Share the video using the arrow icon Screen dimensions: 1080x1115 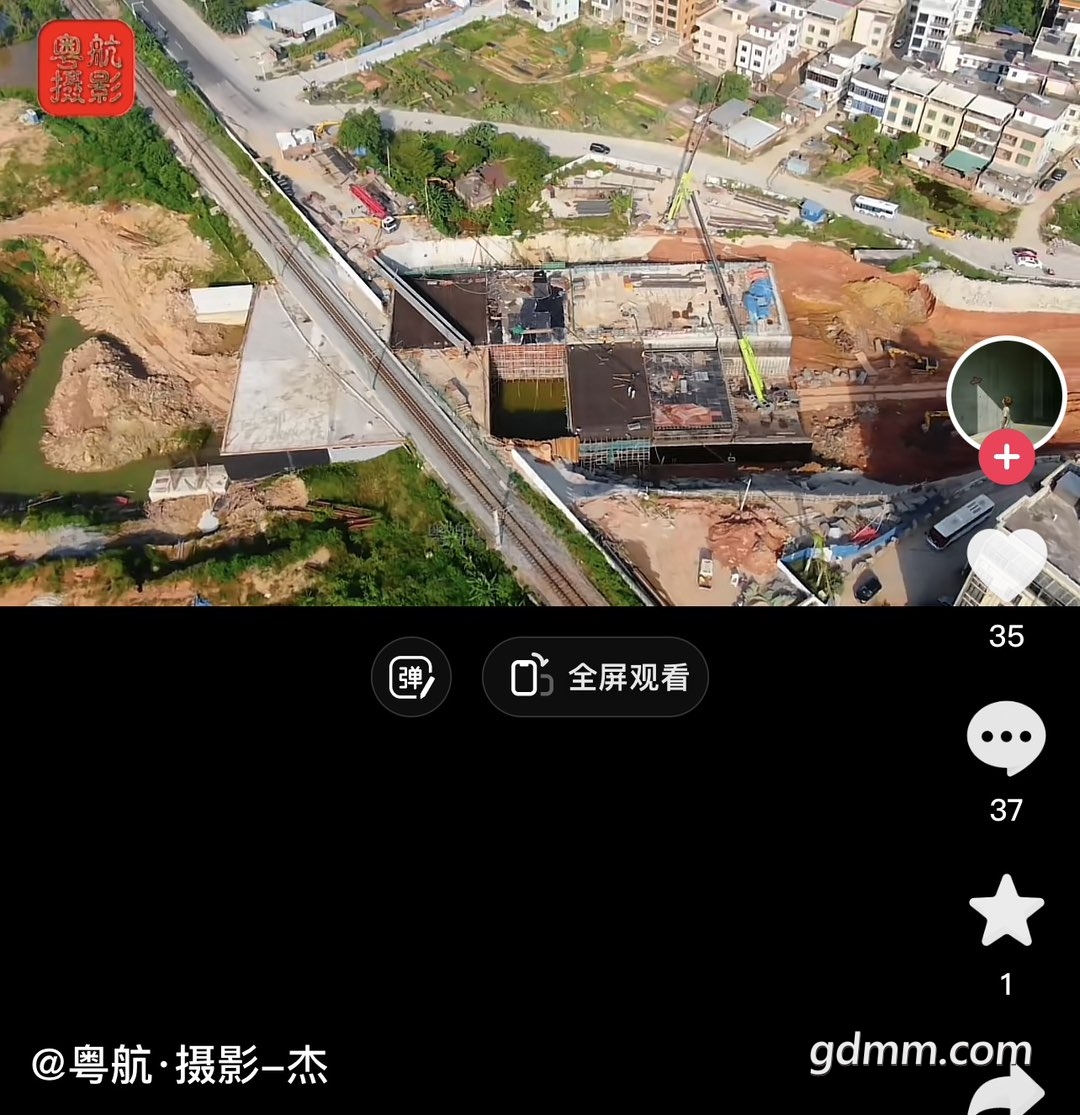(1008, 1090)
